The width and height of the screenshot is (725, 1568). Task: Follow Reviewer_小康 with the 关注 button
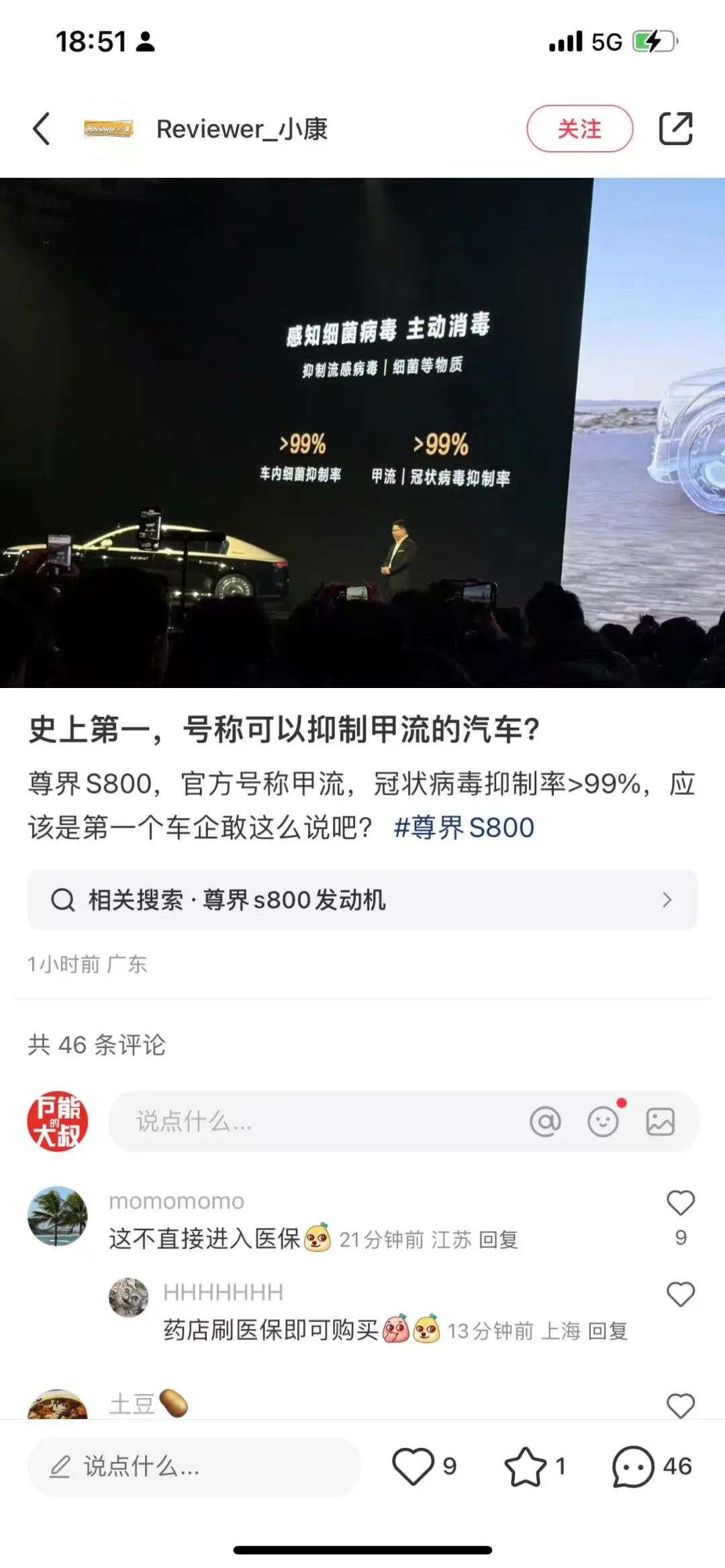(x=579, y=129)
